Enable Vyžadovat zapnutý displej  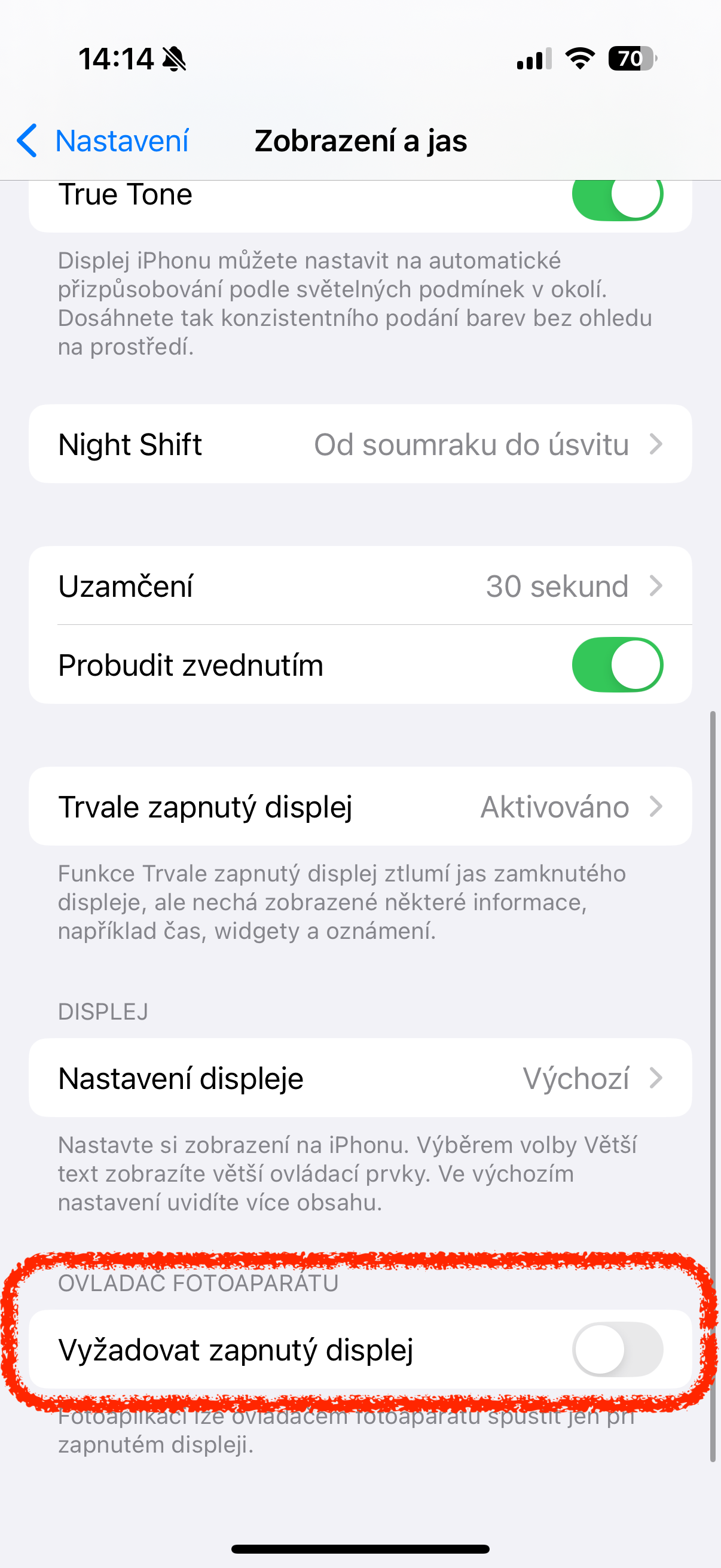click(617, 1350)
